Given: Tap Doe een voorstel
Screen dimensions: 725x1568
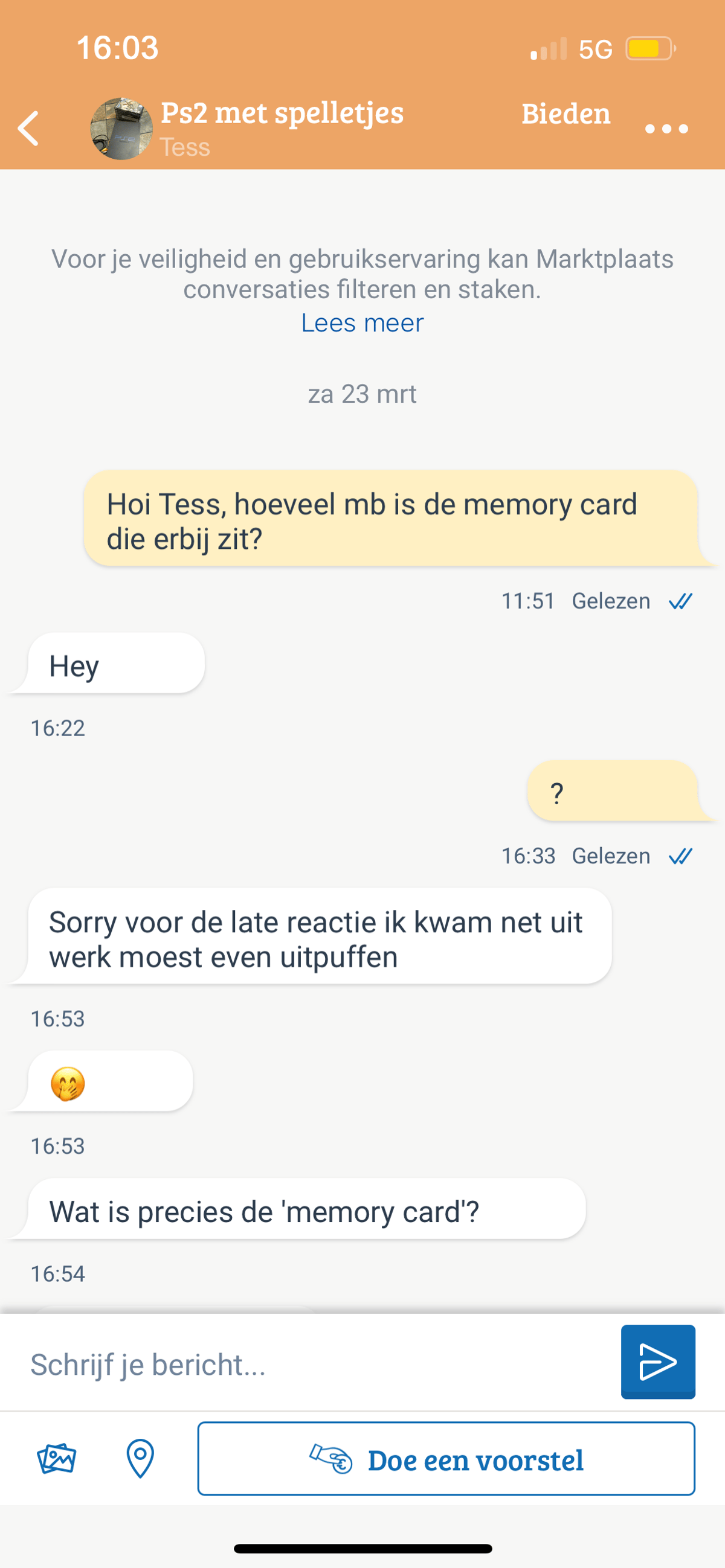Looking at the screenshot, I should point(446,1459).
